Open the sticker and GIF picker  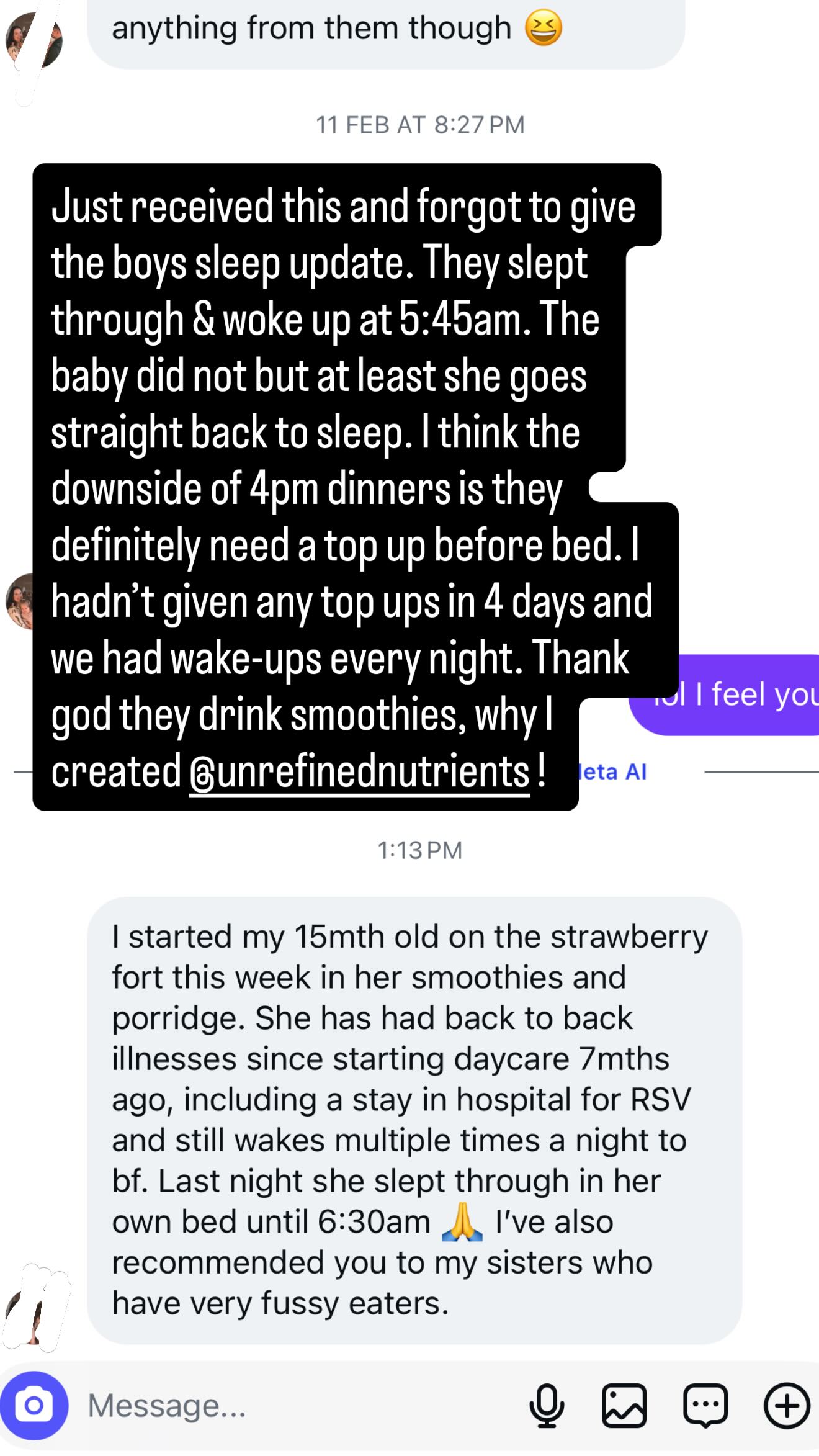(705, 1406)
